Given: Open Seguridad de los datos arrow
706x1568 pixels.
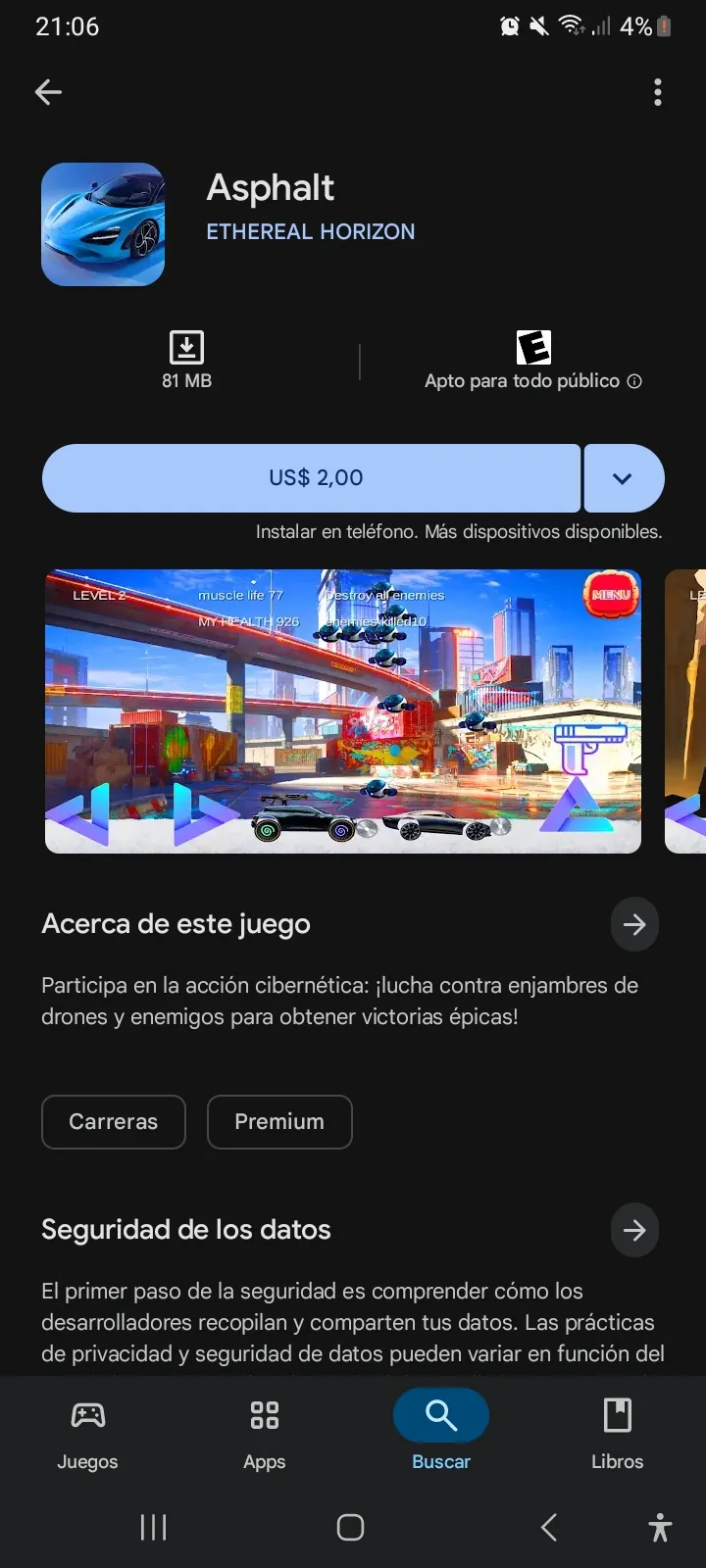Looking at the screenshot, I should 634,1230.
